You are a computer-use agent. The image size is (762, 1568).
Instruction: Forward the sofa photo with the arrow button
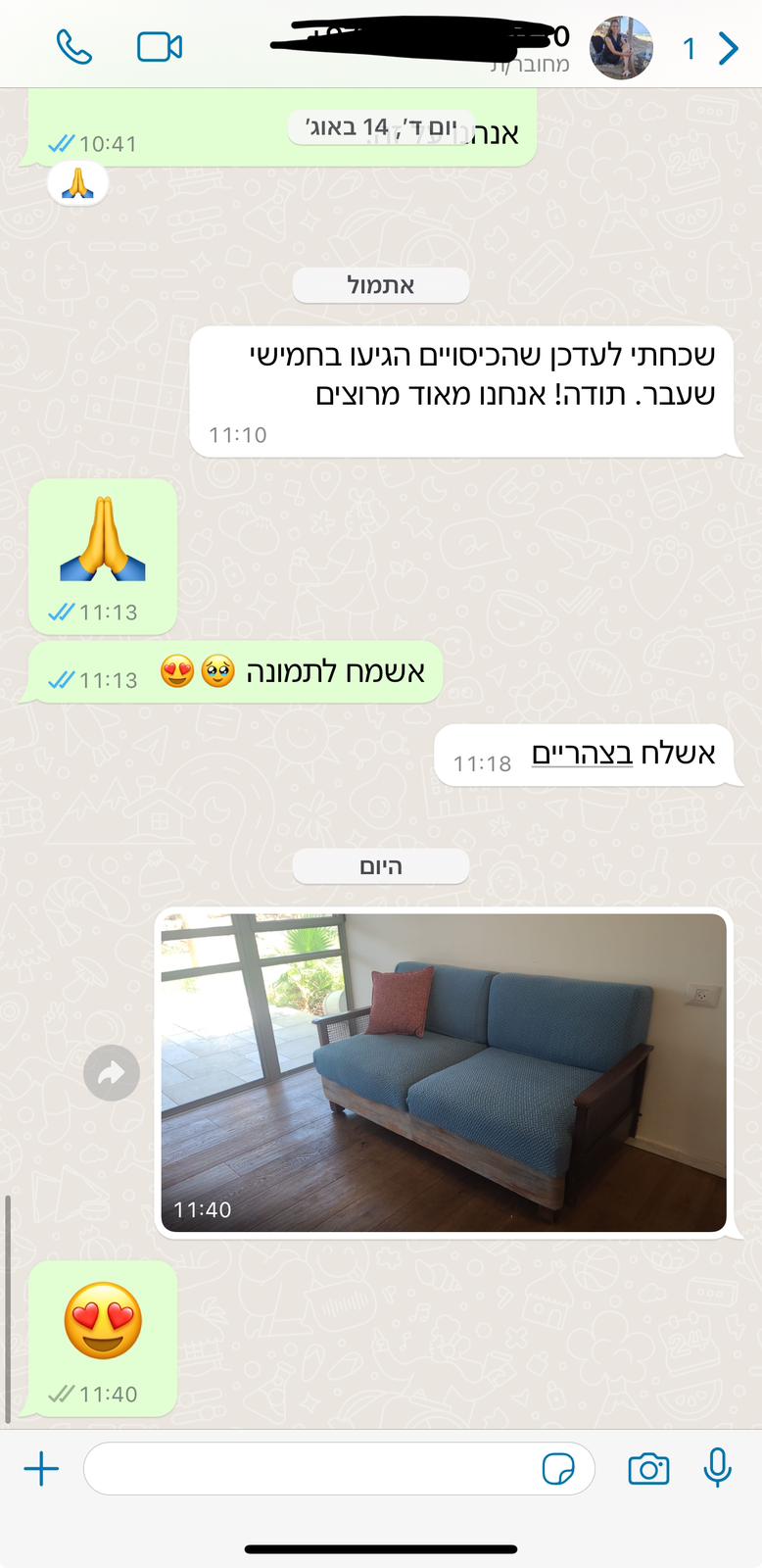pos(112,1073)
